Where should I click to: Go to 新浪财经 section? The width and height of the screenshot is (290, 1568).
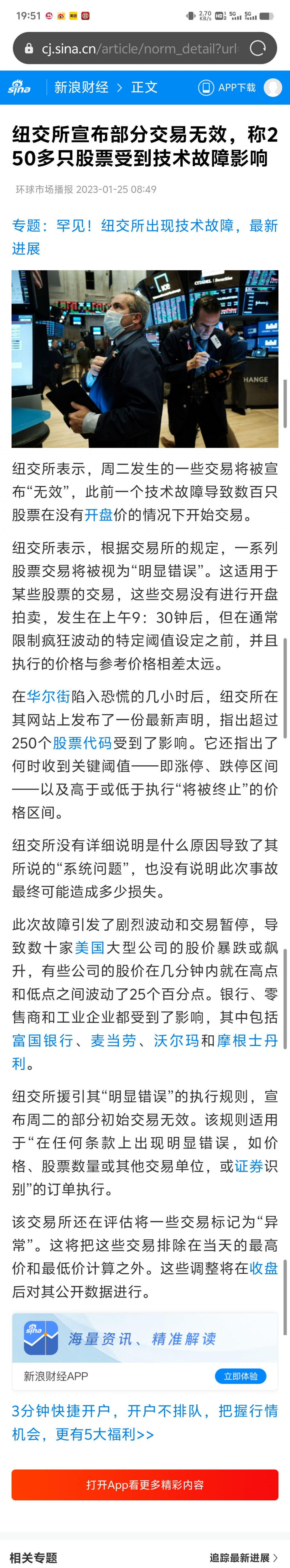click(x=81, y=87)
